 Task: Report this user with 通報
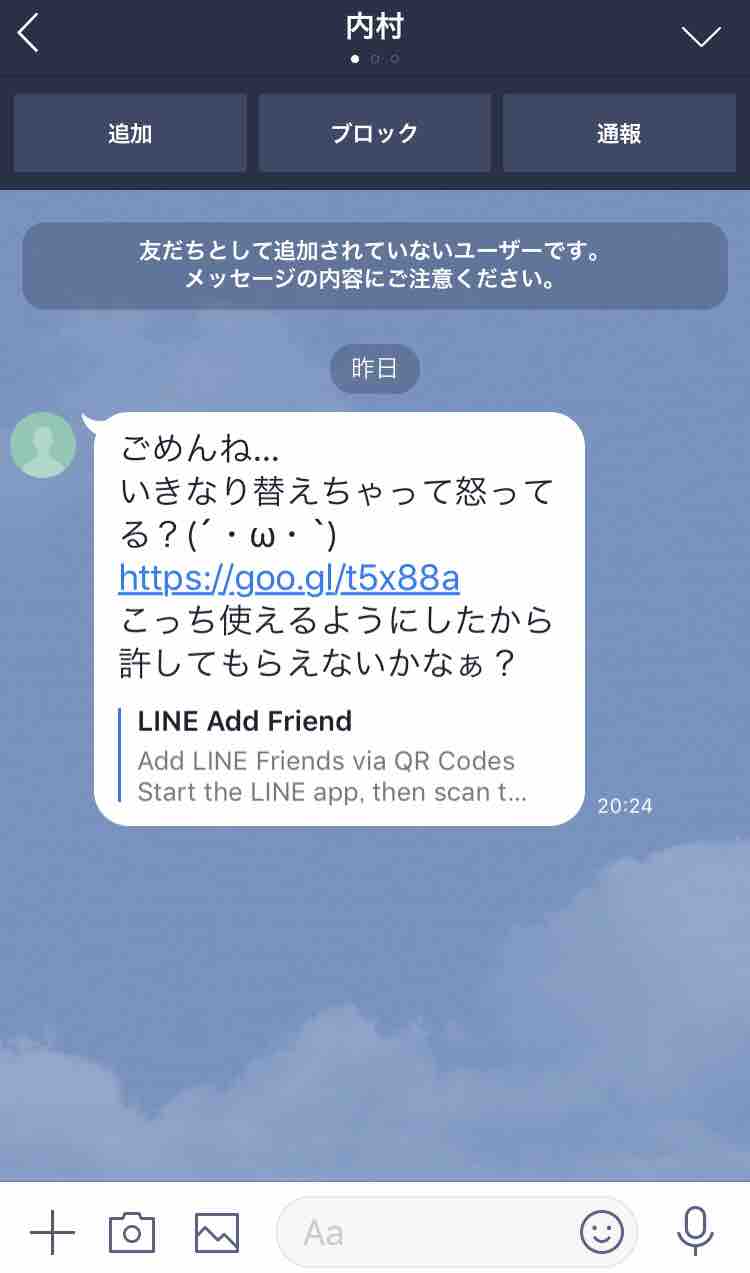(x=619, y=133)
